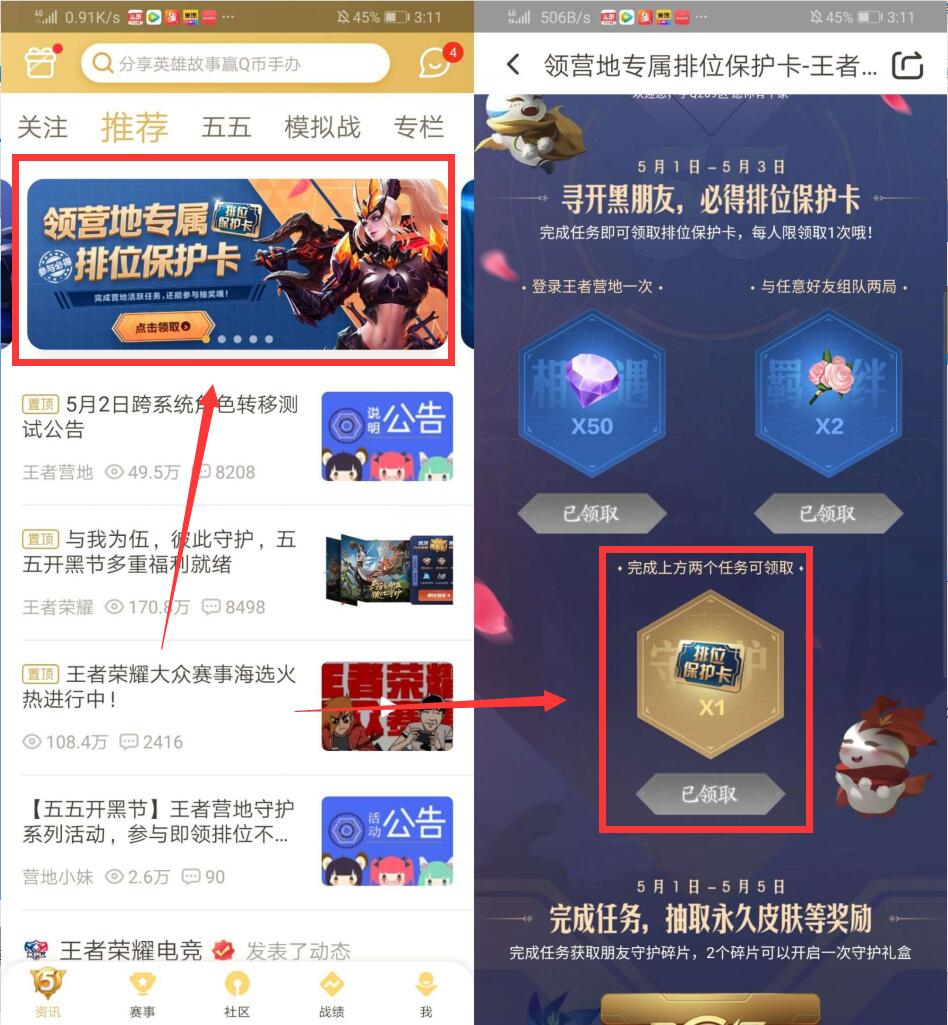Switch to the 五五 tab
This screenshot has width=948, height=1025.
pyautogui.click(x=226, y=127)
